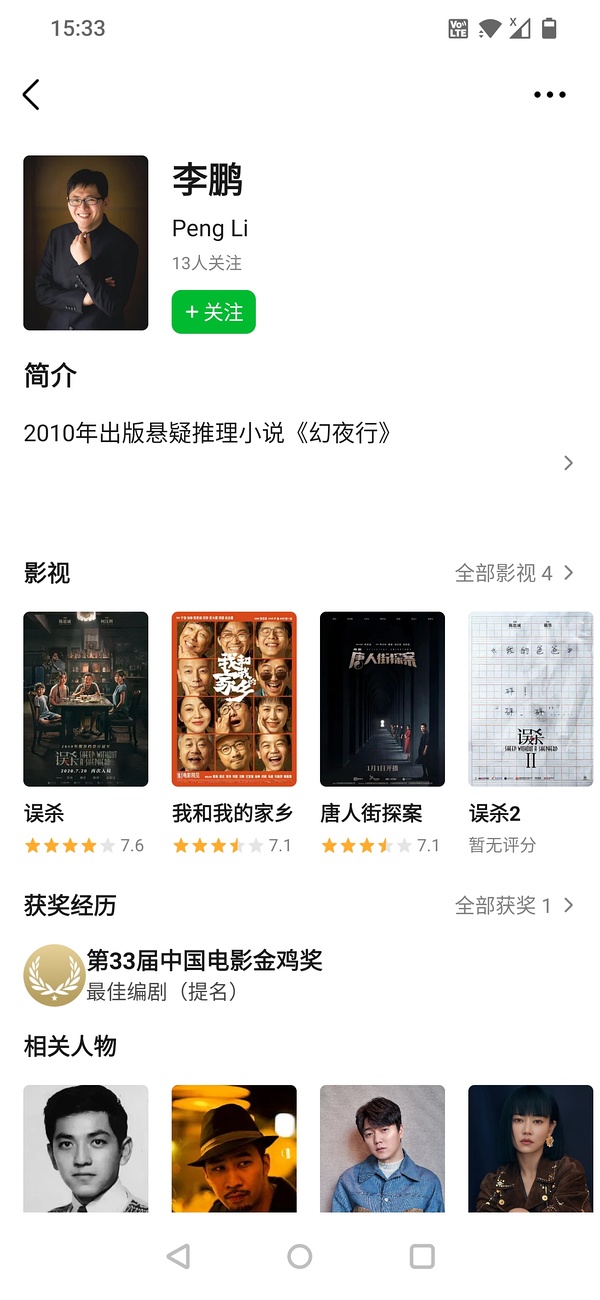Viewport: 600px width, 1300px height.
Task: View 全部获奖 1 awards list
Action: [x=514, y=905]
